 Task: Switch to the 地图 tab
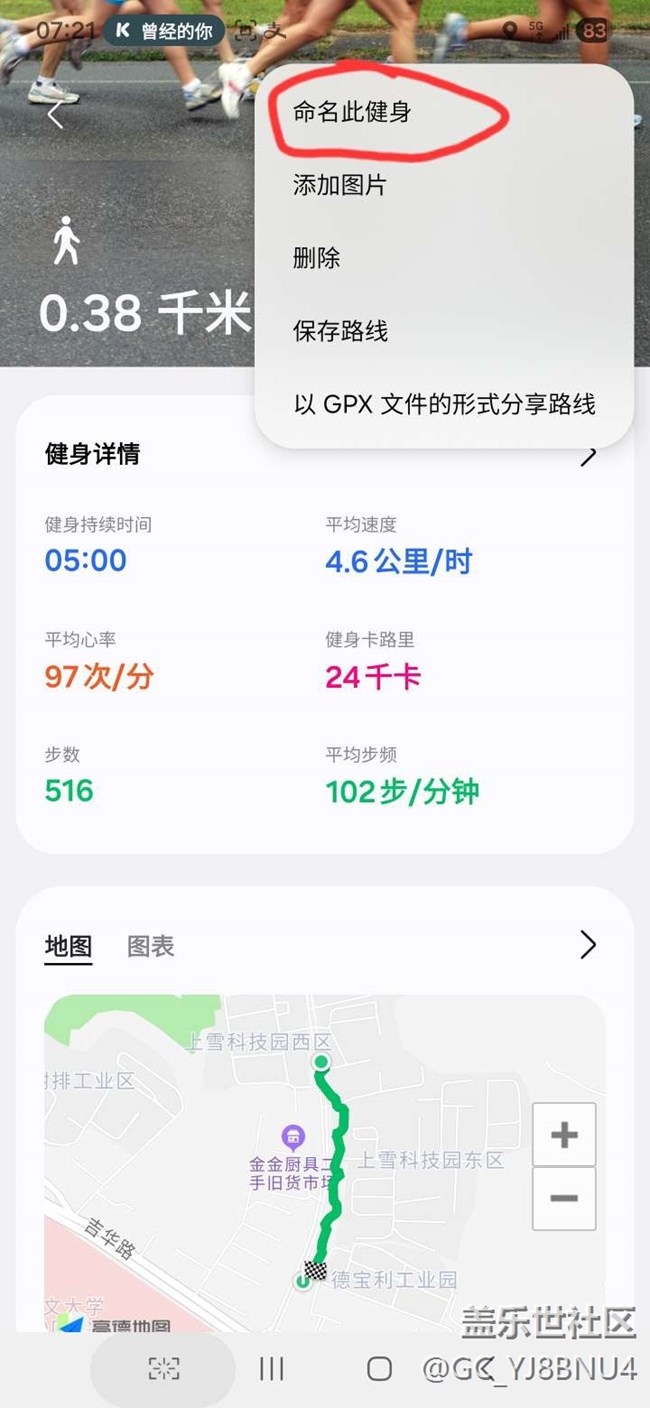point(69,946)
